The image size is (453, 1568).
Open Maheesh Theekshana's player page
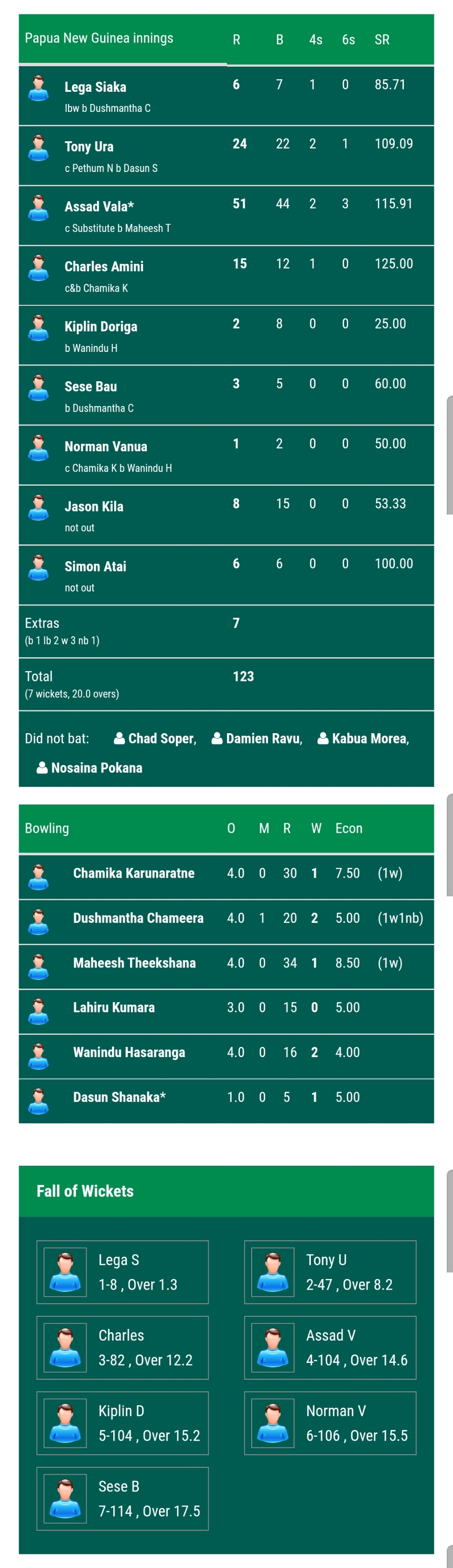[x=135, y=963]
